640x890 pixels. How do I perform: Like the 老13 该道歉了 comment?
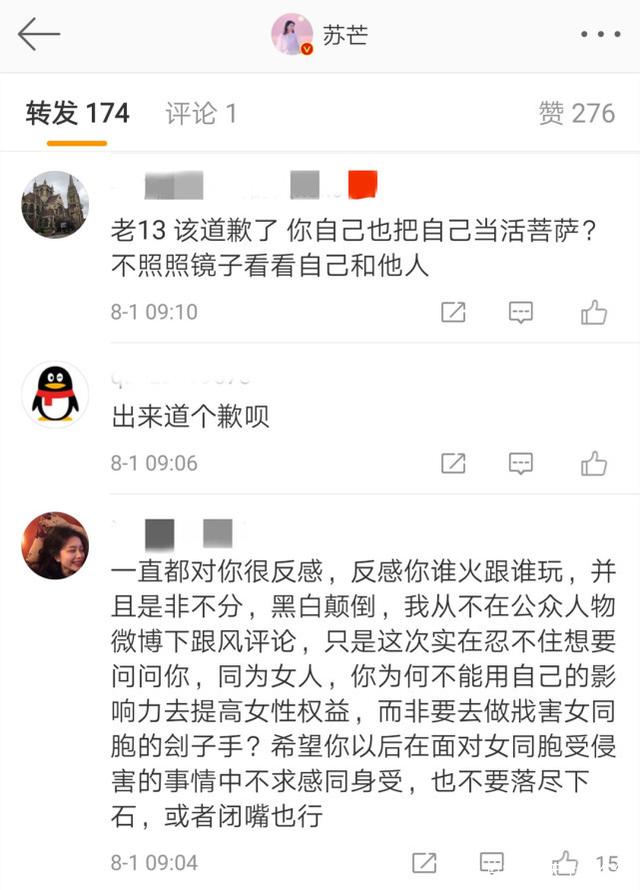click(594, 312)
